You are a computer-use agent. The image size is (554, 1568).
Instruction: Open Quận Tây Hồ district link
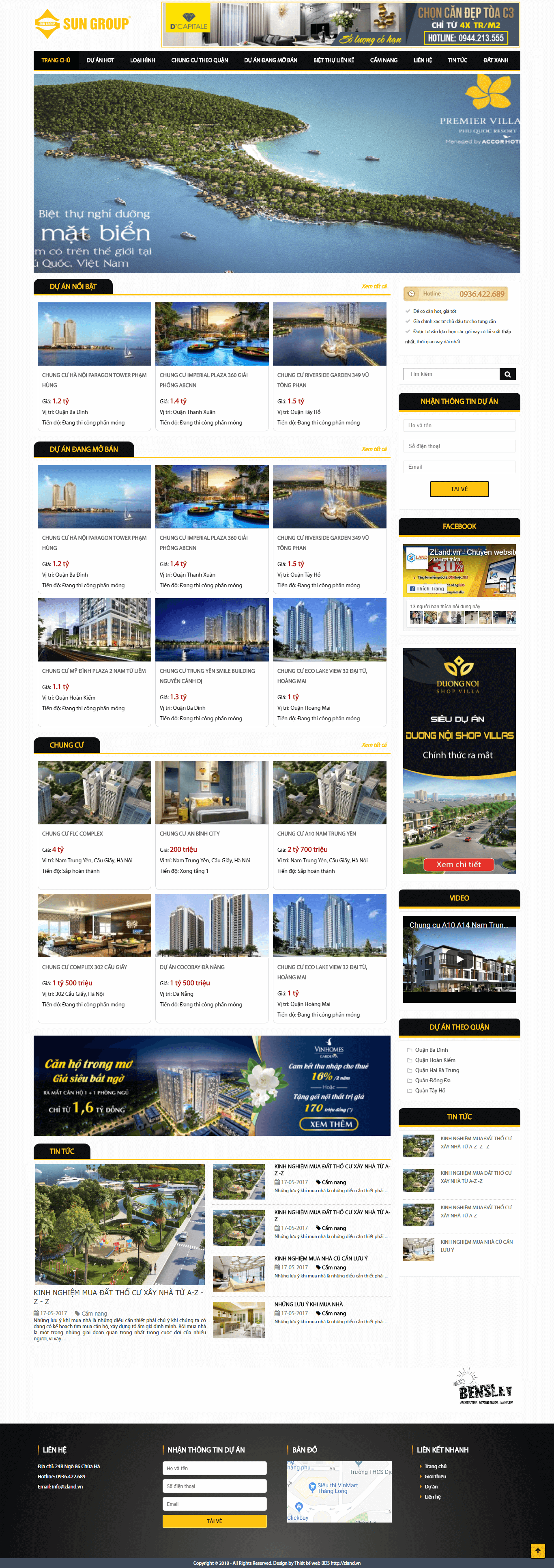pos(430,1090)
